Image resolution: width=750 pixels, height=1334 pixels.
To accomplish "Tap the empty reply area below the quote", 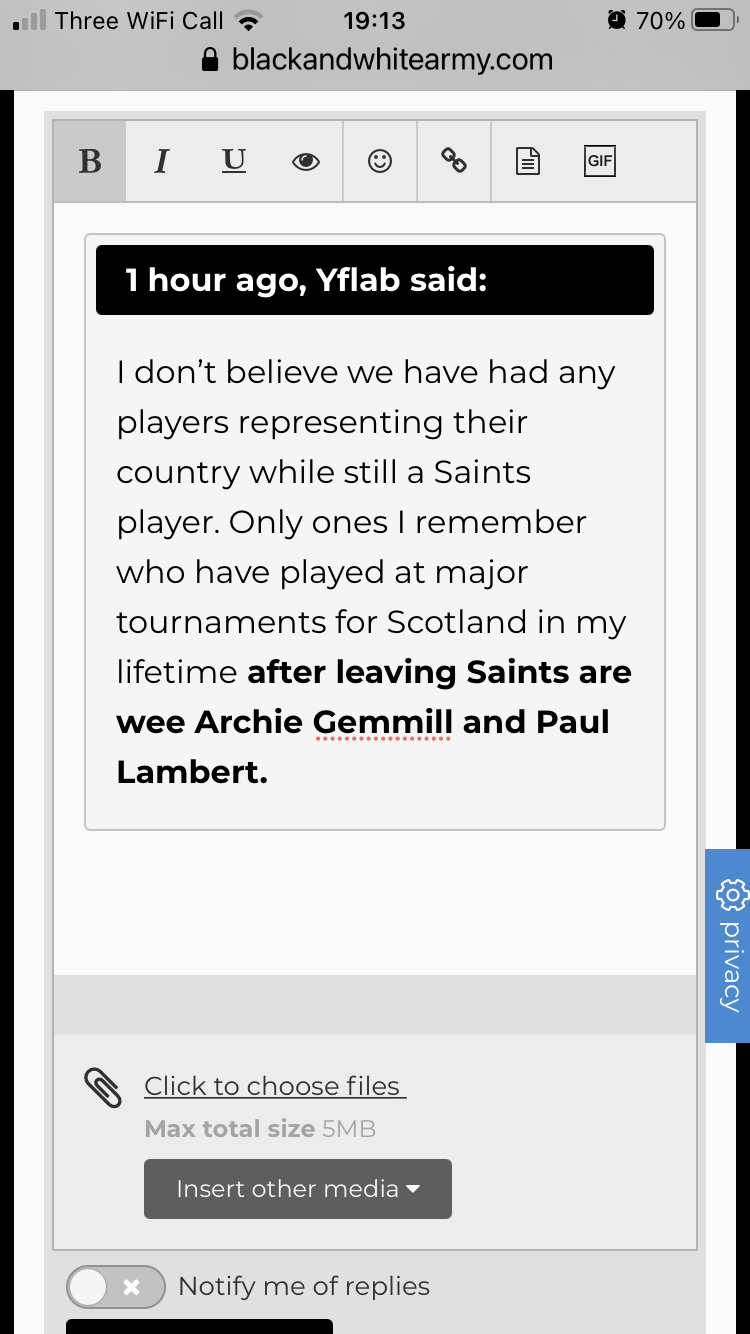I will (x=375, y=902).
